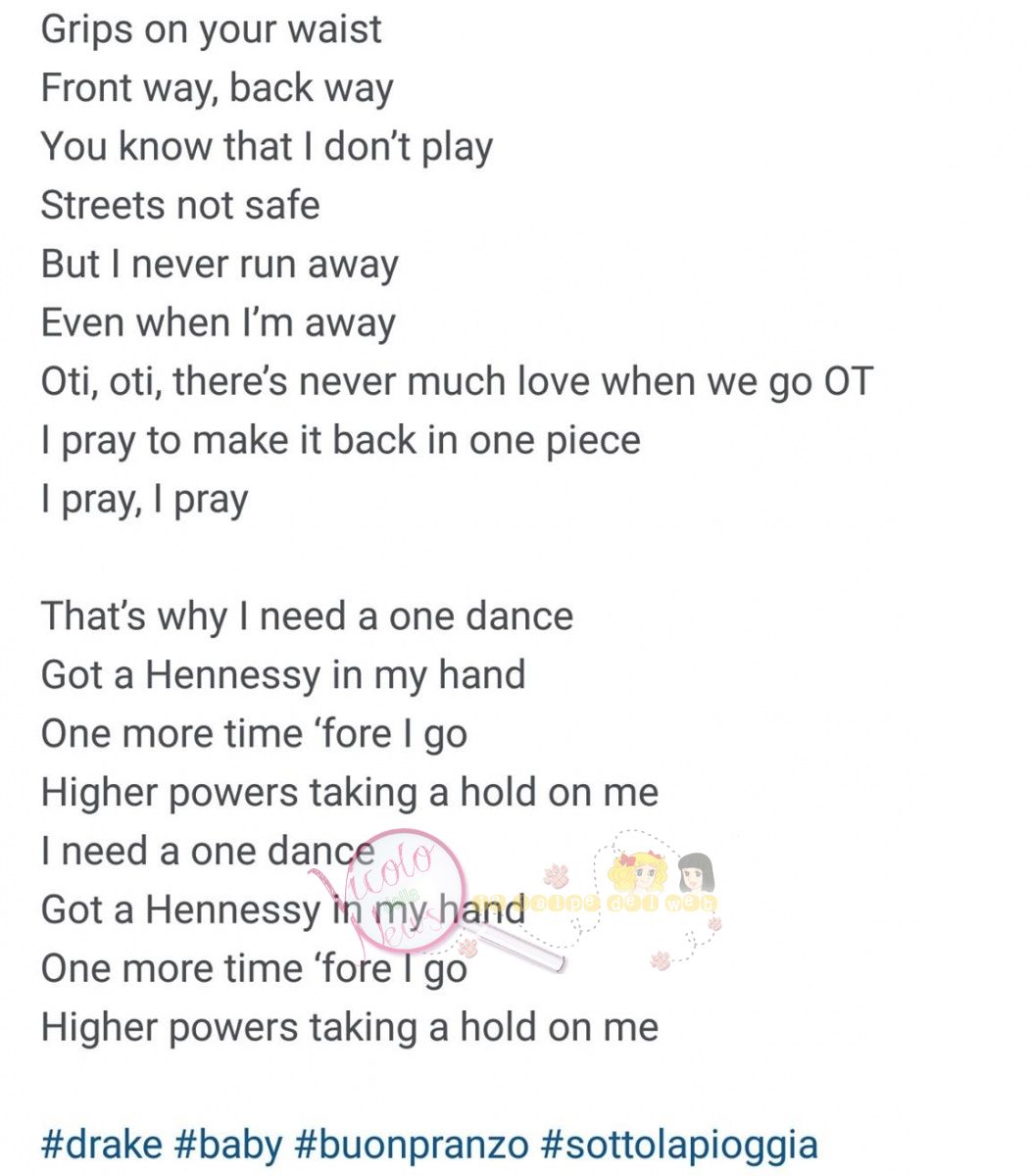Image resolution: width=1031 pixels, height=1176 pixels.
Task: View posts tagged #sottolapioggia
Action: 678,1144
